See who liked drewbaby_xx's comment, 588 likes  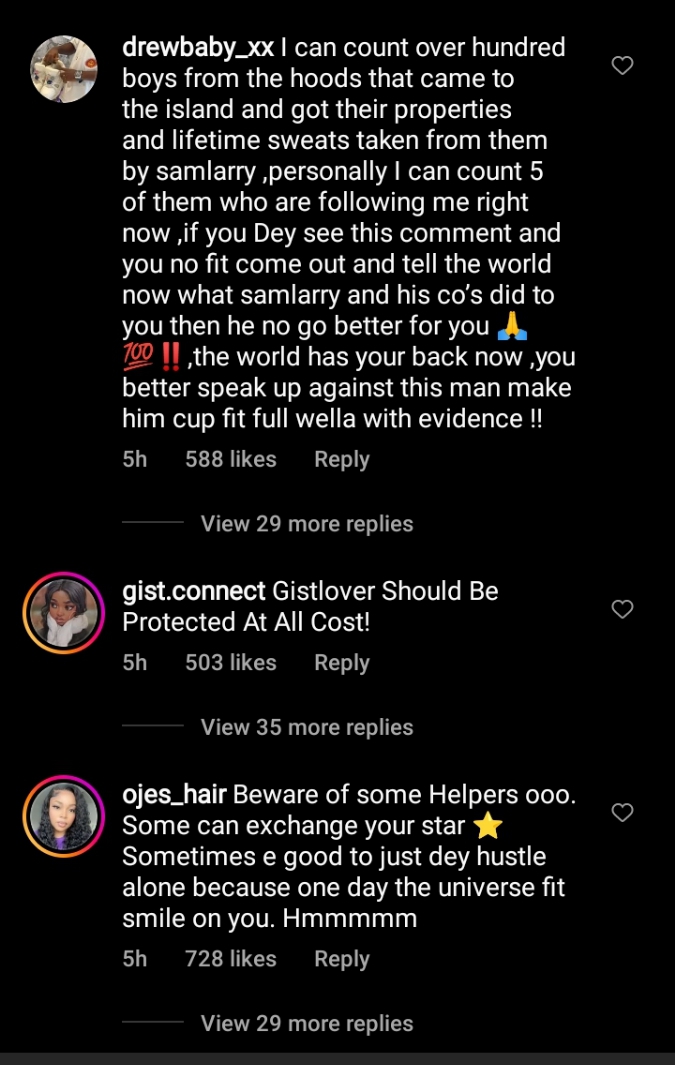[x=231, y=460]
